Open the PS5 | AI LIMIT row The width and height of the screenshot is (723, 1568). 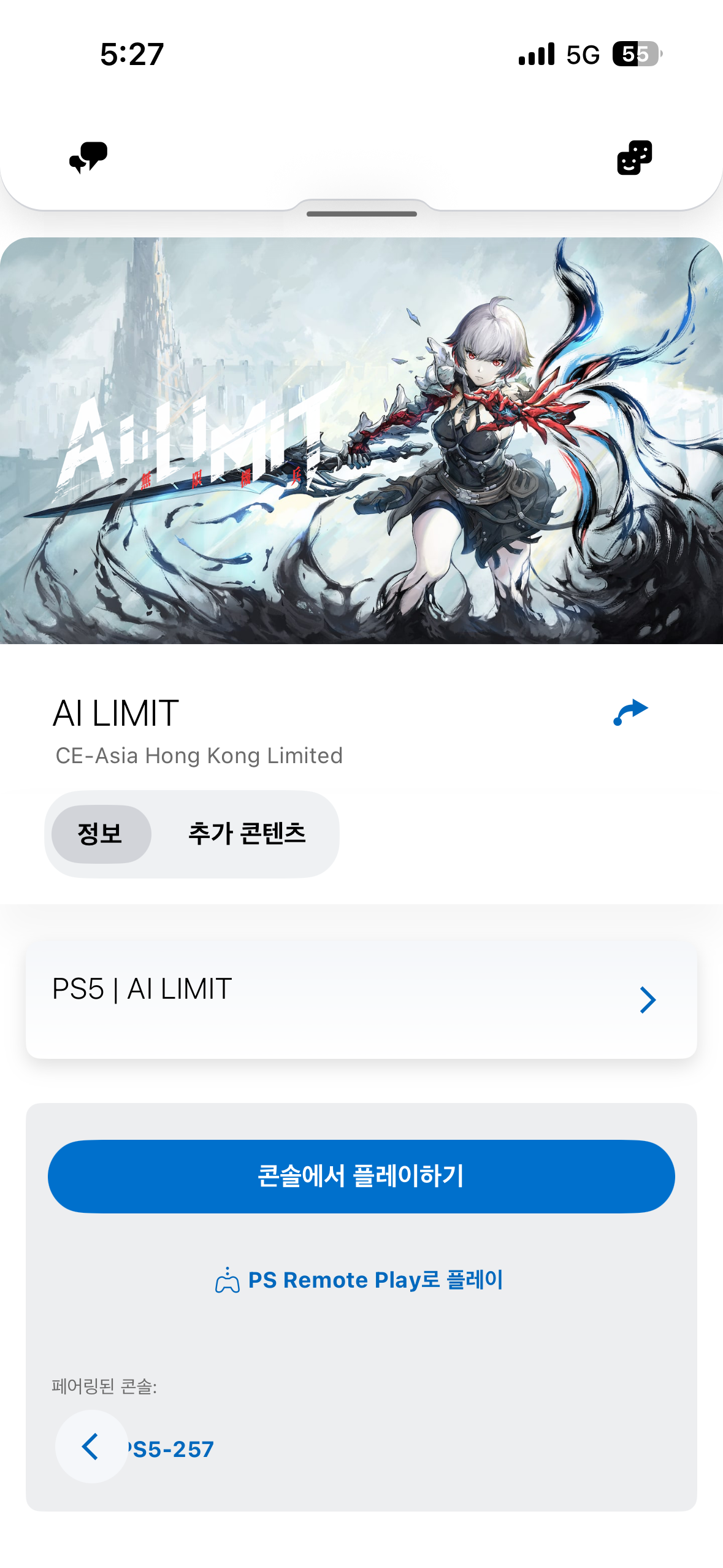[361, 1000]
